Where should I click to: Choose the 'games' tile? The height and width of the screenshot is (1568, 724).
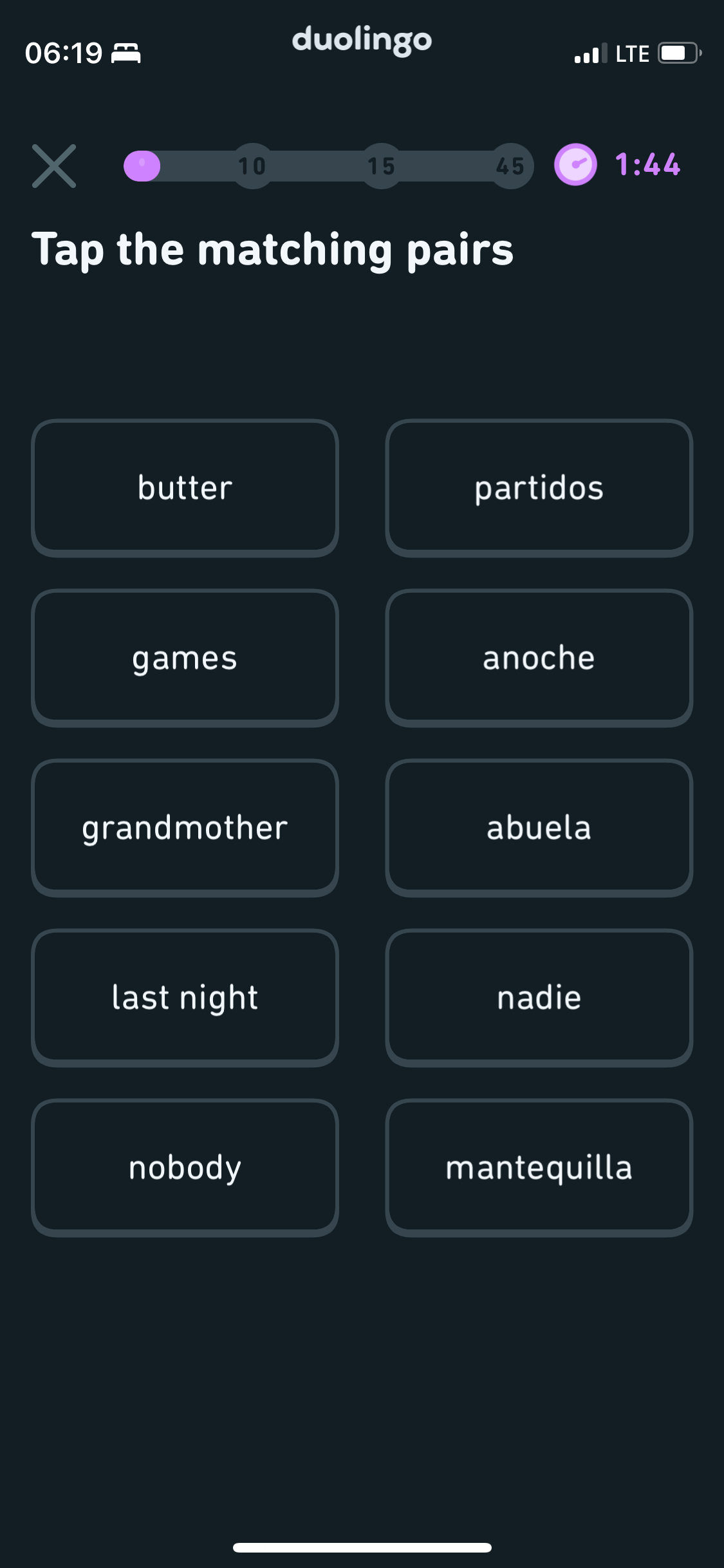tap(185, 658)
